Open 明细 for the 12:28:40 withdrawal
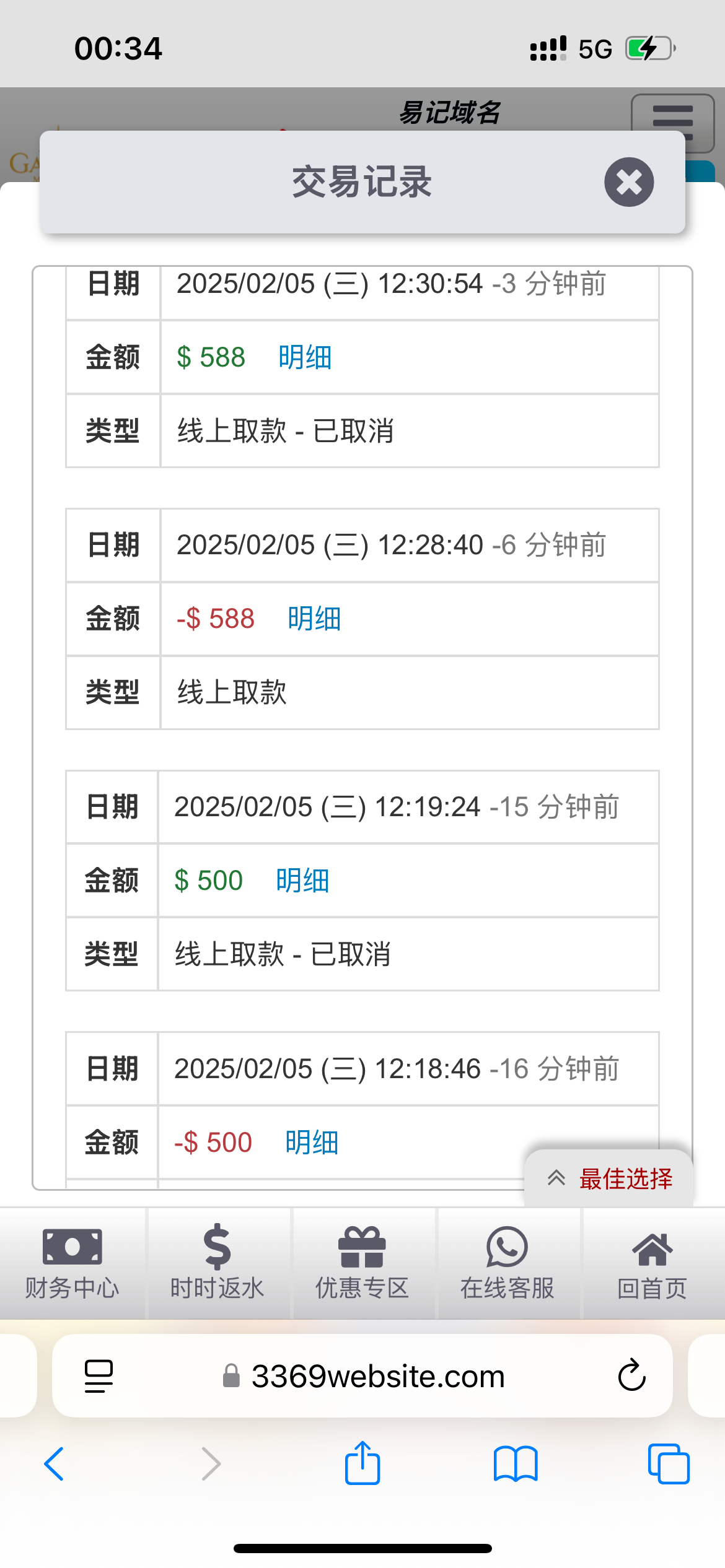Screen dimensions: 725x1568 click(314, 619)
